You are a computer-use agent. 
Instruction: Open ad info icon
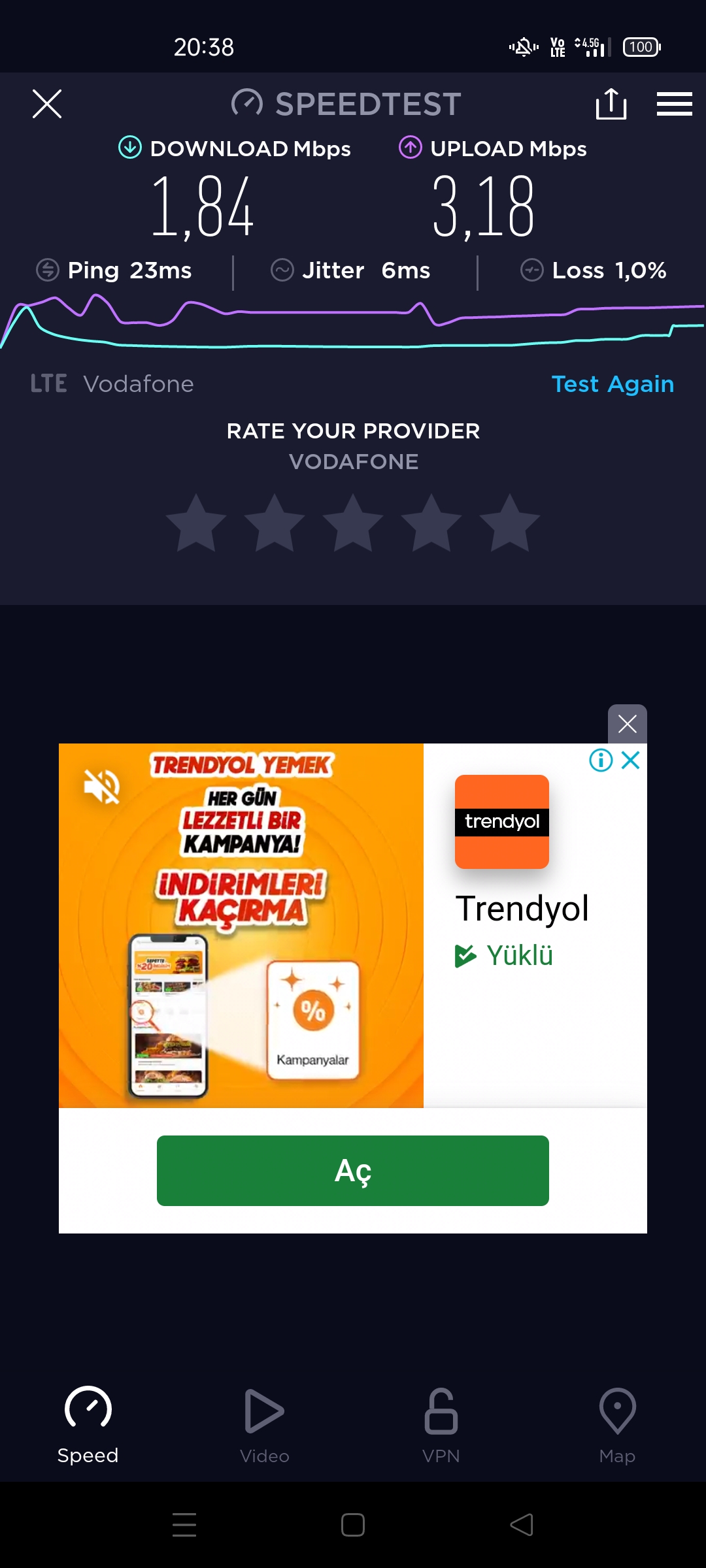coord(601,760)
